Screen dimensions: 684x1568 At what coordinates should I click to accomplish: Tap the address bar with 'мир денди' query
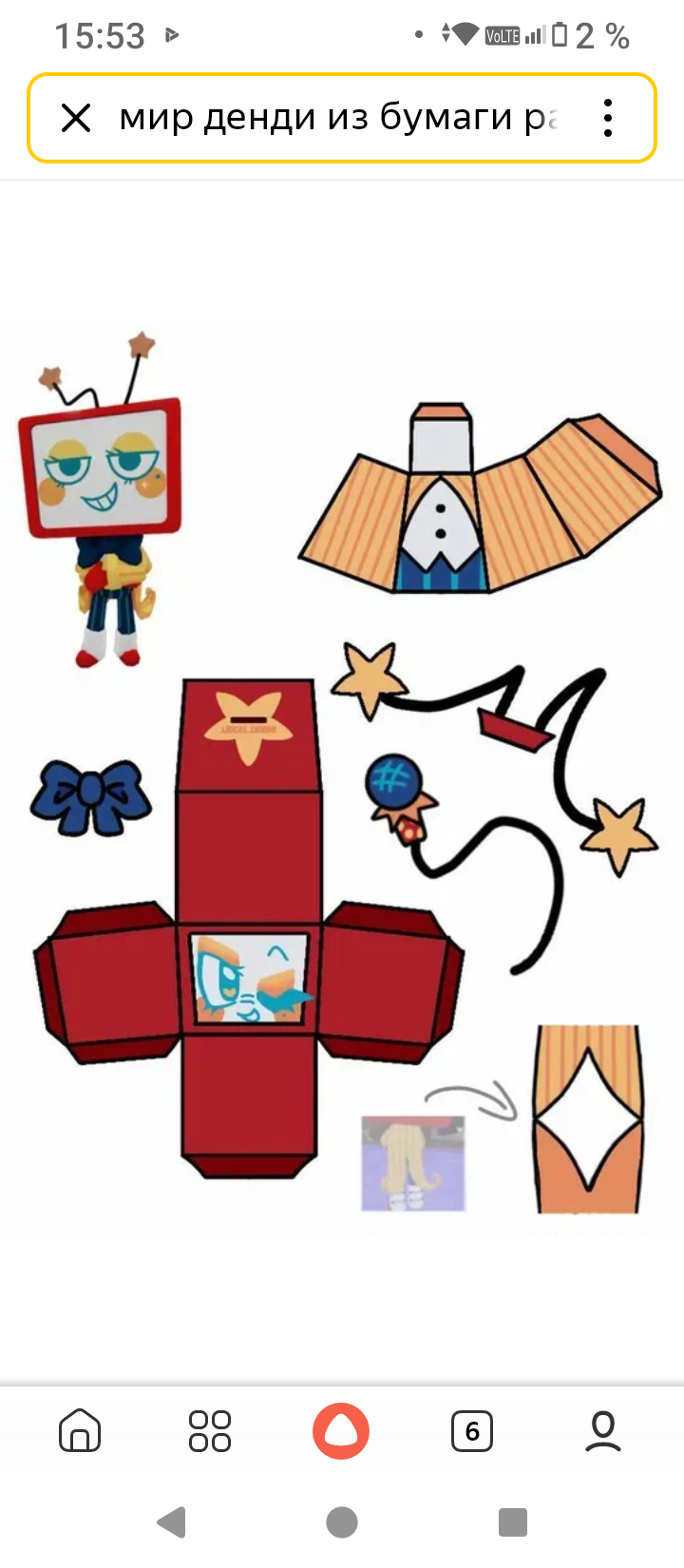(x=338, y=118)
